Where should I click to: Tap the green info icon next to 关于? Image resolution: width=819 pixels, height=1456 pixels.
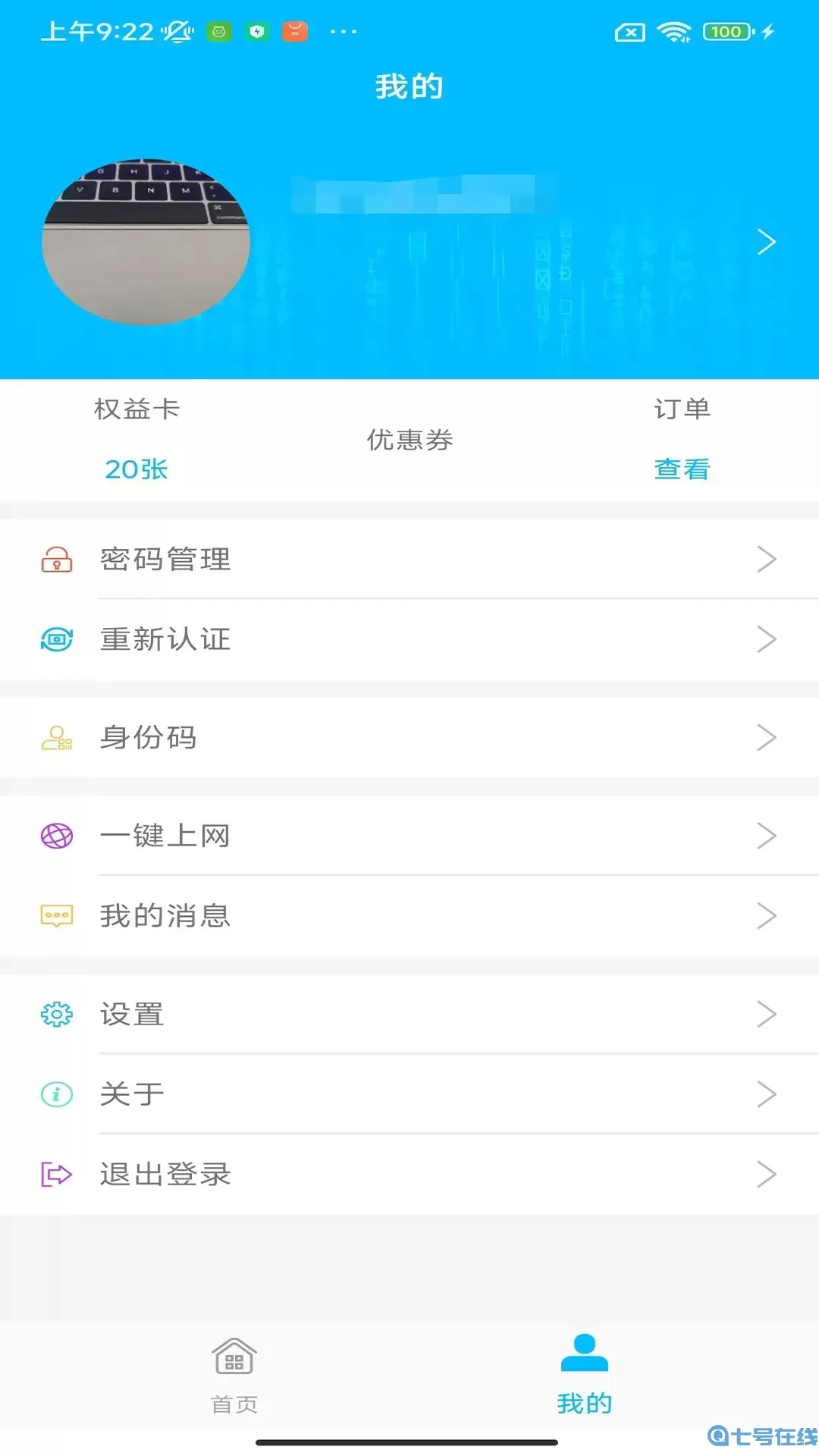pos(55,1094)
